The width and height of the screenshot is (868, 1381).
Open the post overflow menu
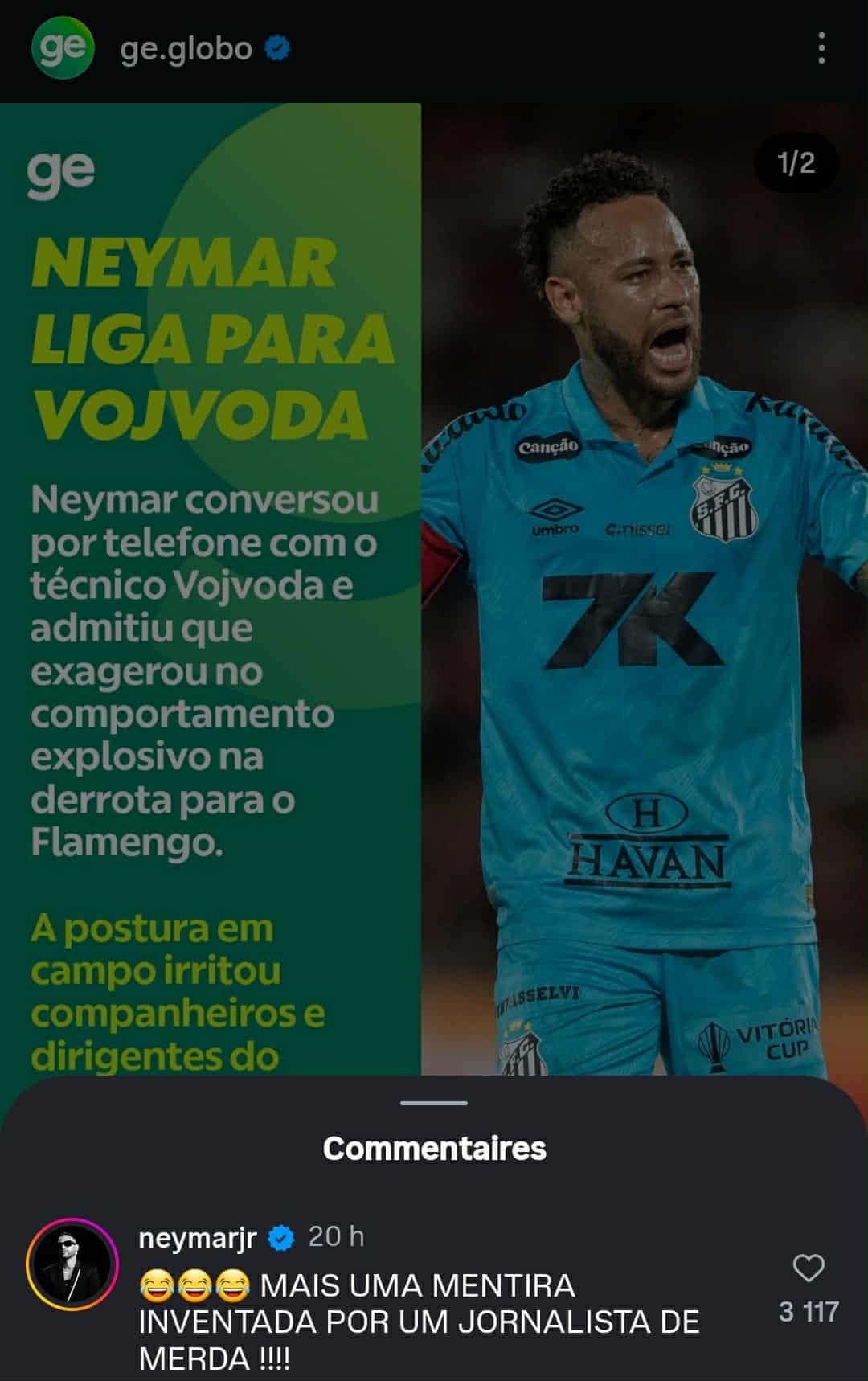coord(821,49)
